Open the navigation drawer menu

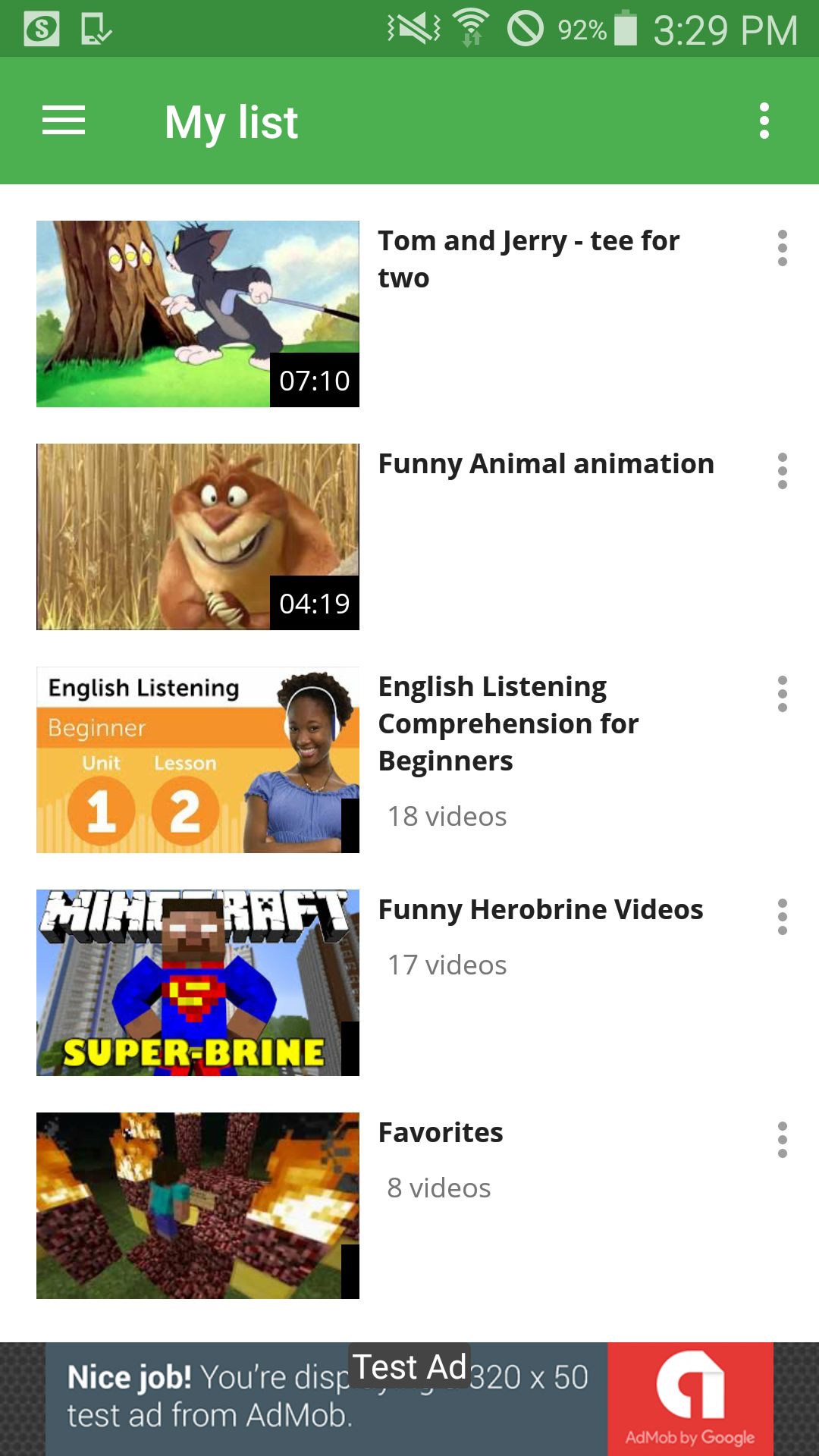click(x=64, y=121)
